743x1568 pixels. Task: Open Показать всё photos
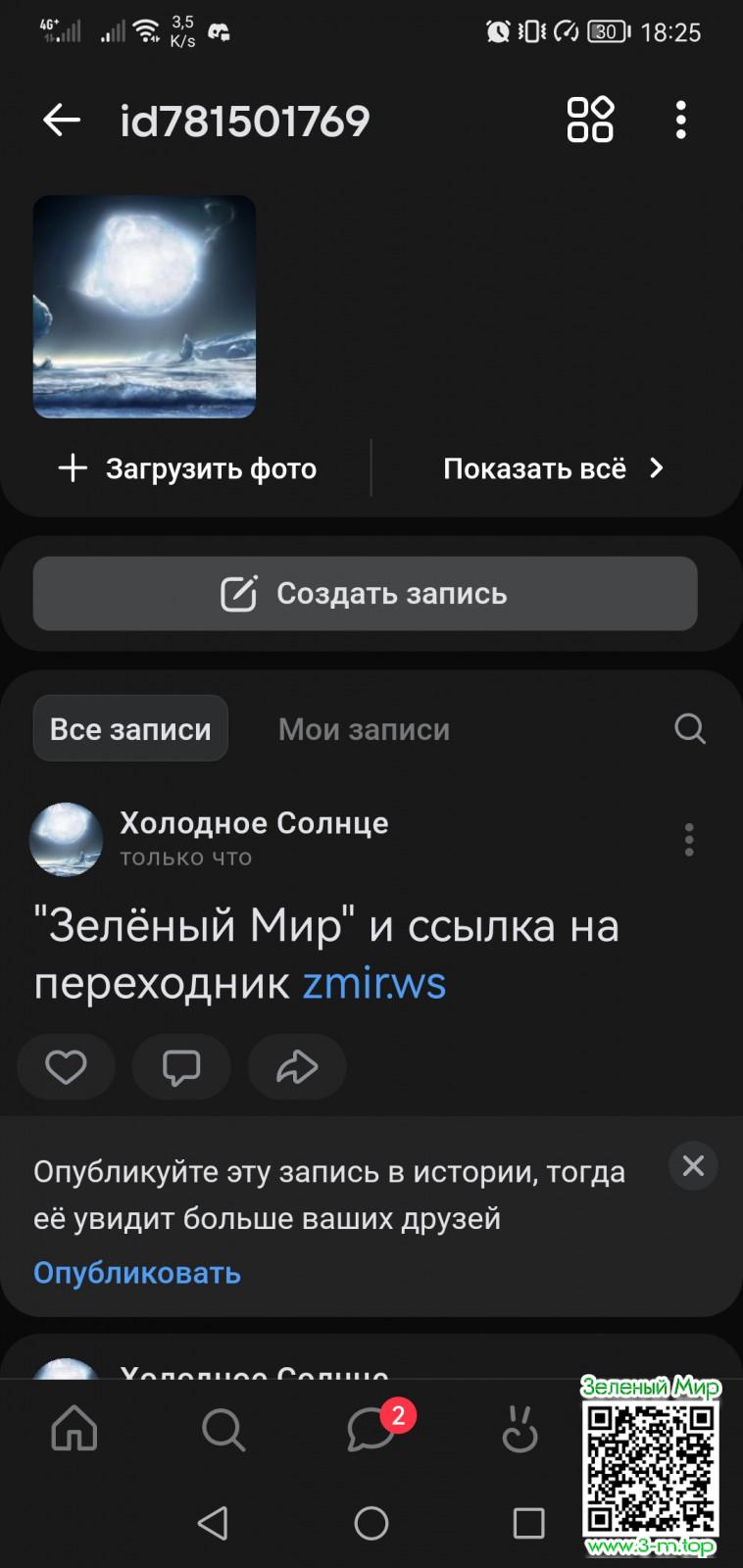554,468
